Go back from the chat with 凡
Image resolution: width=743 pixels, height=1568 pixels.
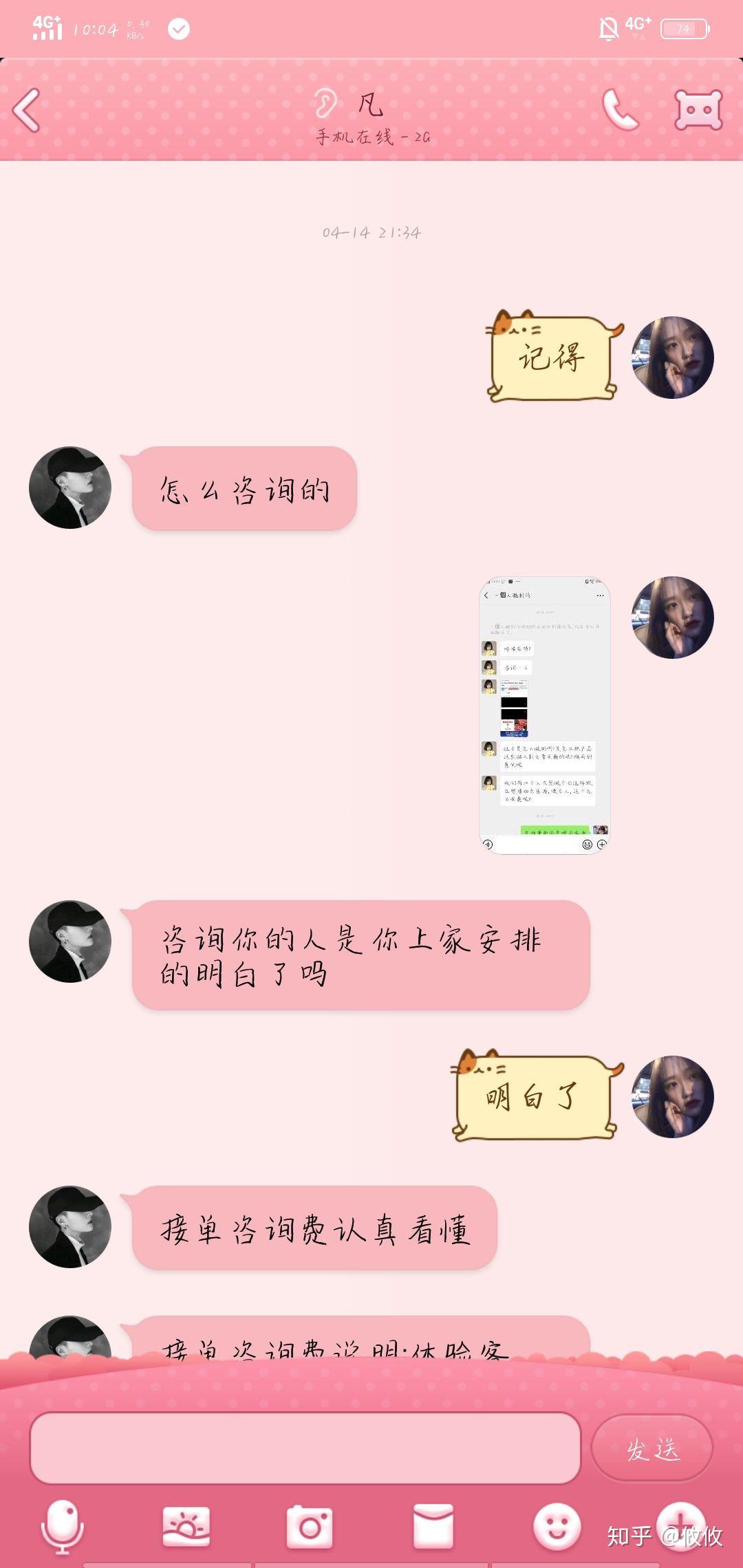[x=28, y=110]
